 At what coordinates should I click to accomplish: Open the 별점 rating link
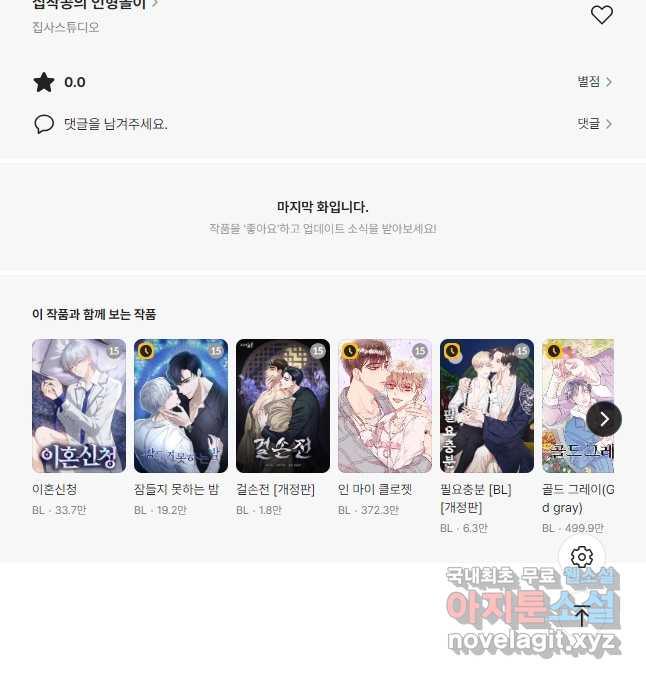point(594,82)
